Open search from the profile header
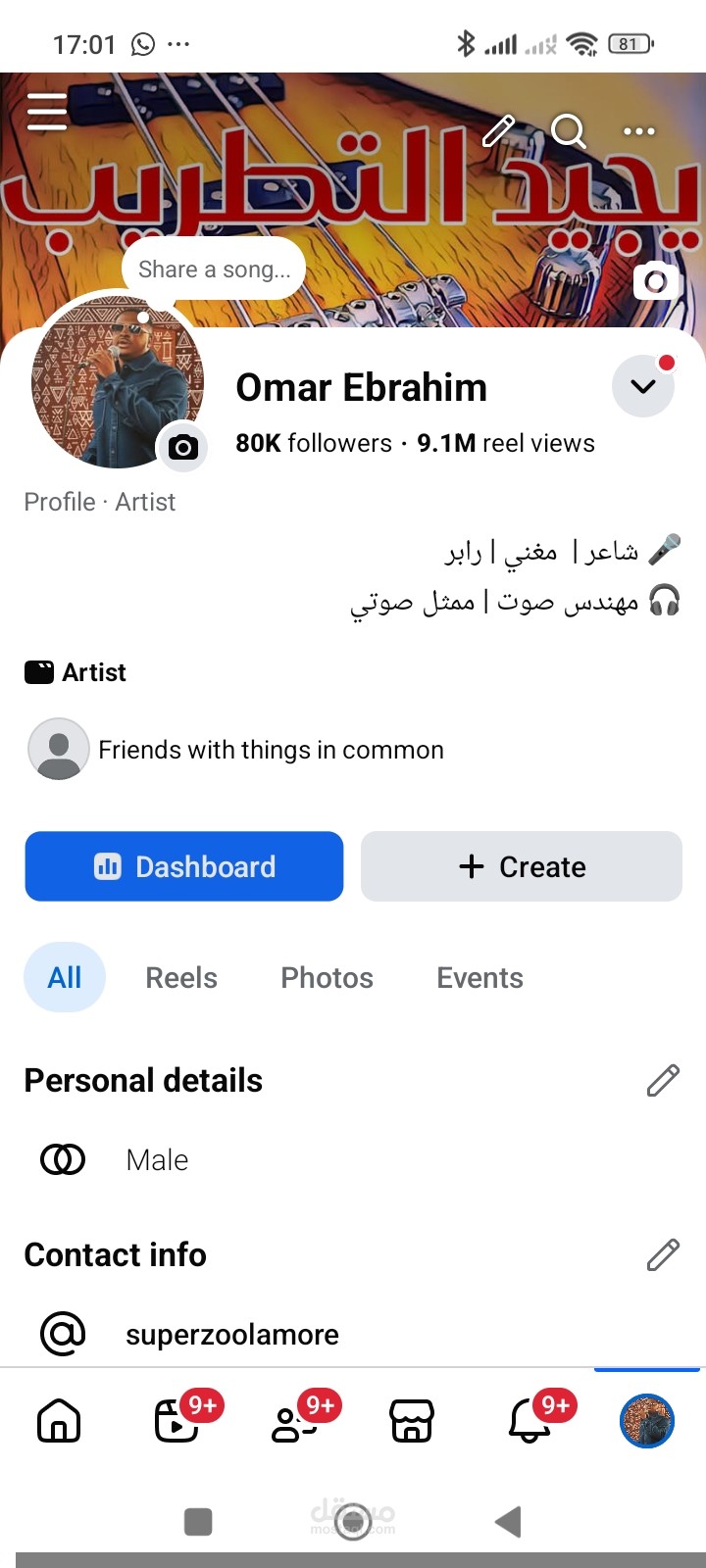 569,130
